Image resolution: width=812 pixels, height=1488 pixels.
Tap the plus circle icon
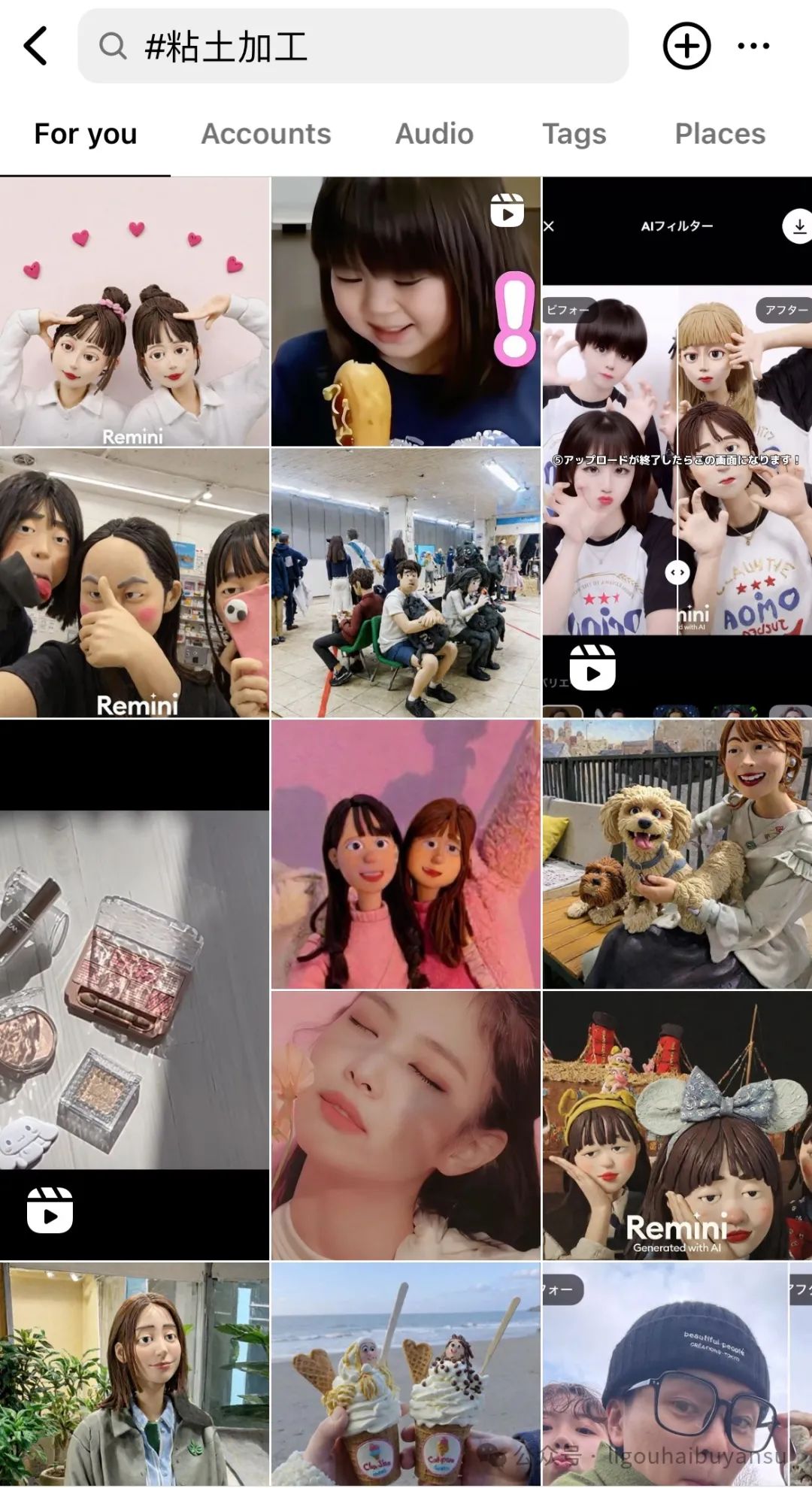tap(686, 46)
